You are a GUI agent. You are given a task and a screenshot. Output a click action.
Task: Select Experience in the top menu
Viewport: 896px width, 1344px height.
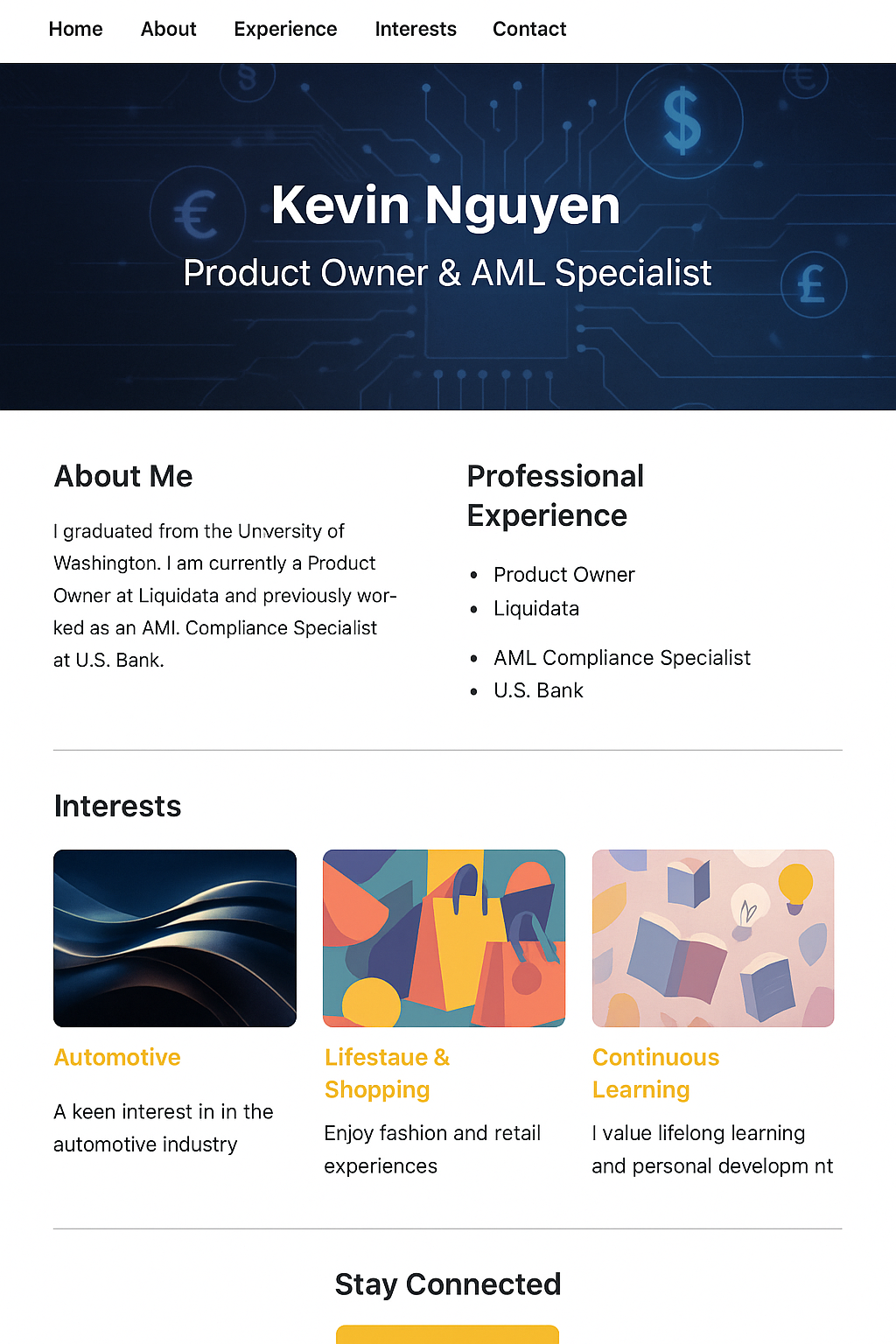pos(285,29)
